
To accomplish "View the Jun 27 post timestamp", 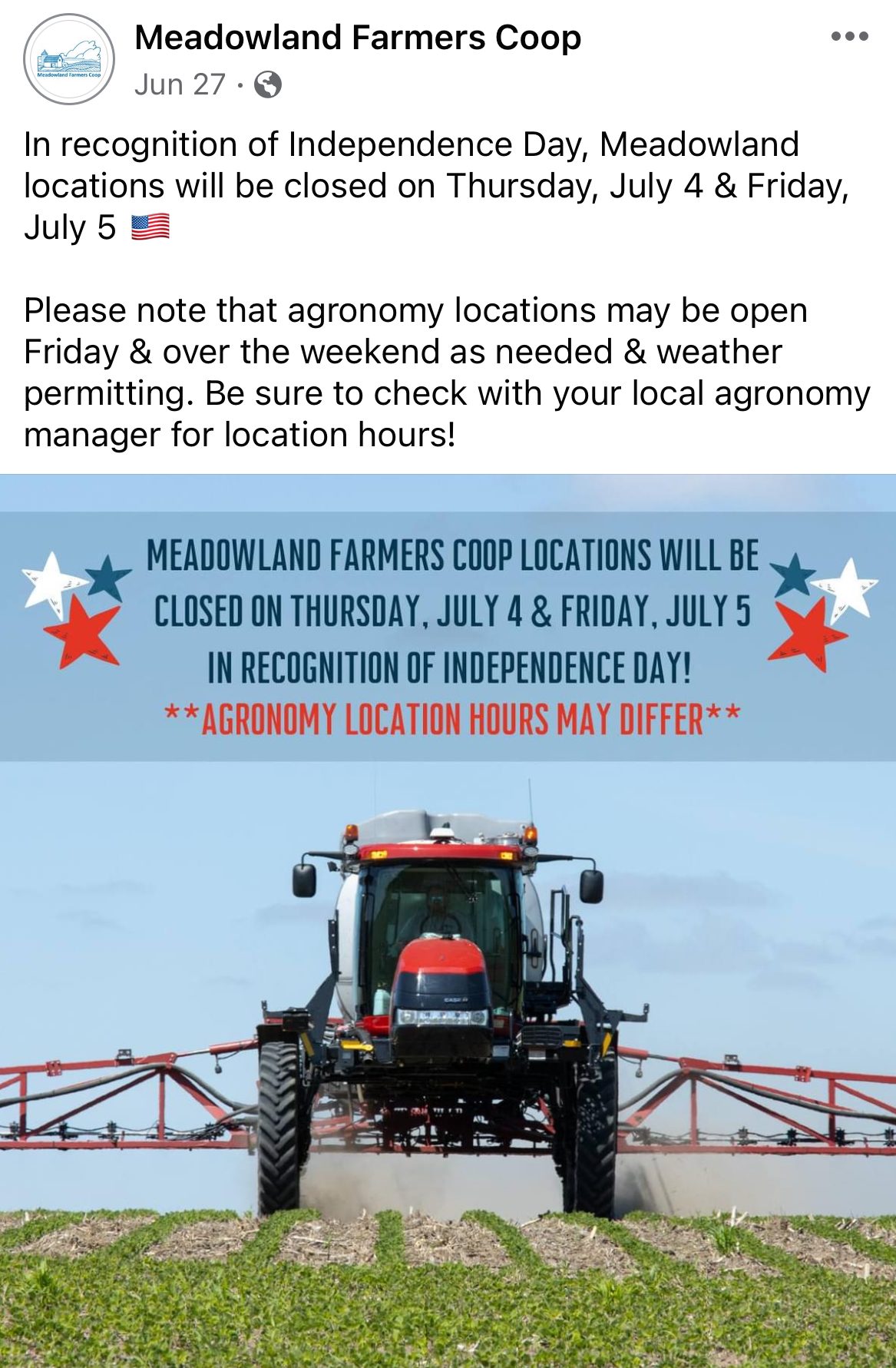I will (x=180, y=84).
